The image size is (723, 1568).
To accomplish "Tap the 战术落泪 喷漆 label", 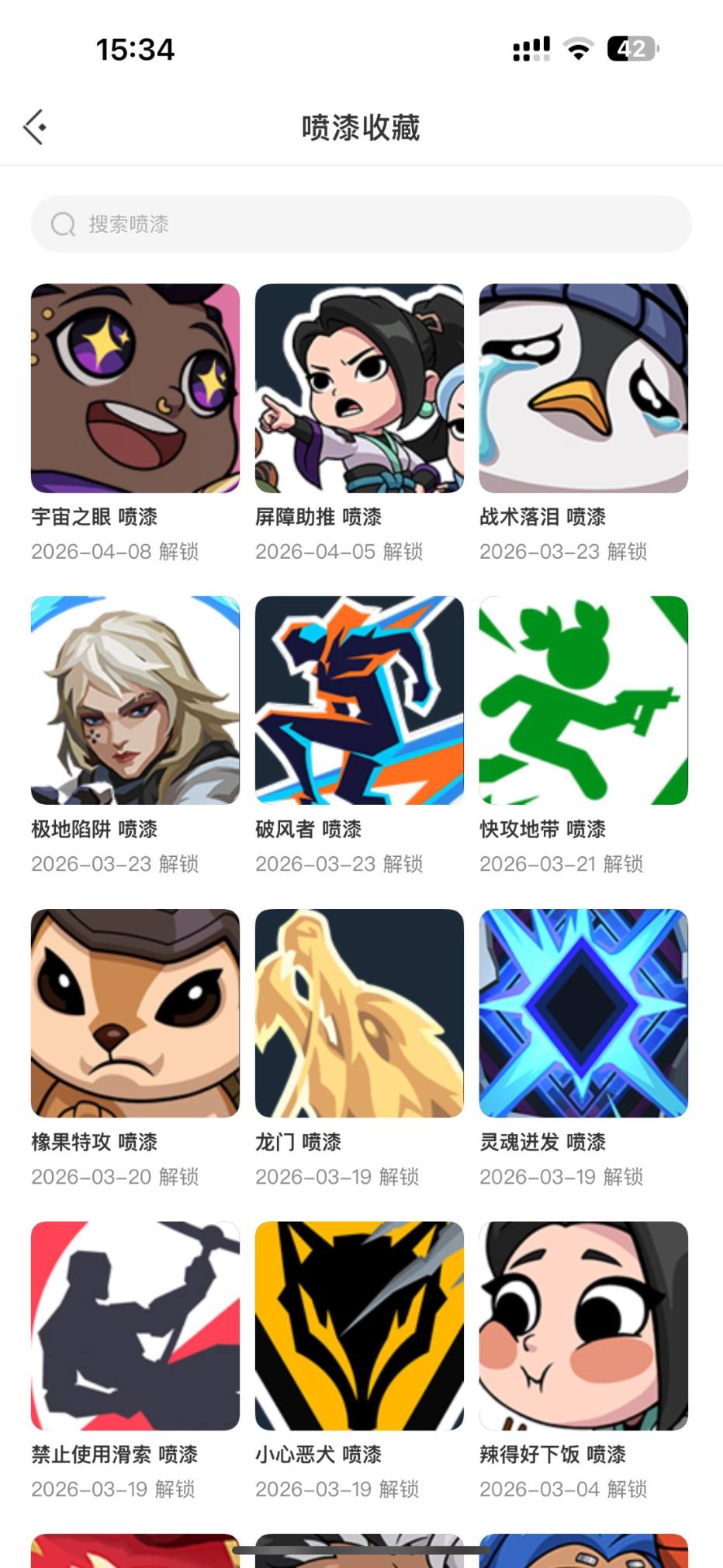I will [543, 517].
